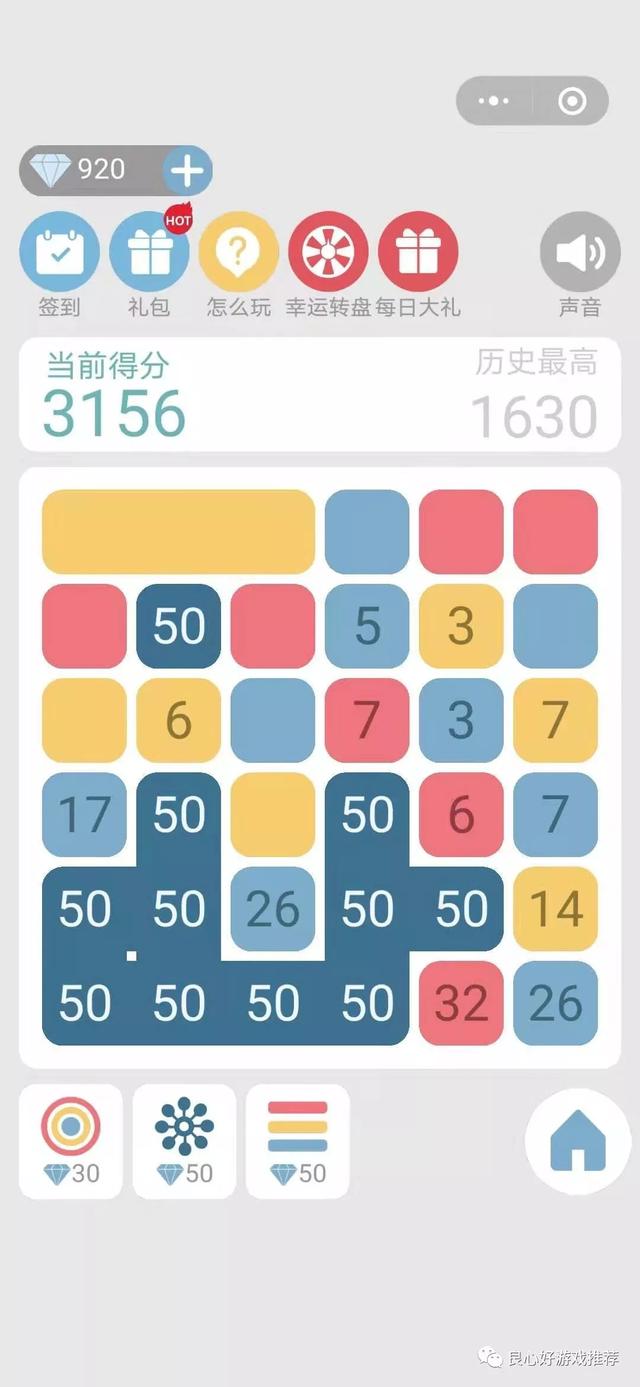The image size is (640, 1387).
Task: Tap the red 5 tile's neighbor yellow 6 tile
Action: point(178,720)
